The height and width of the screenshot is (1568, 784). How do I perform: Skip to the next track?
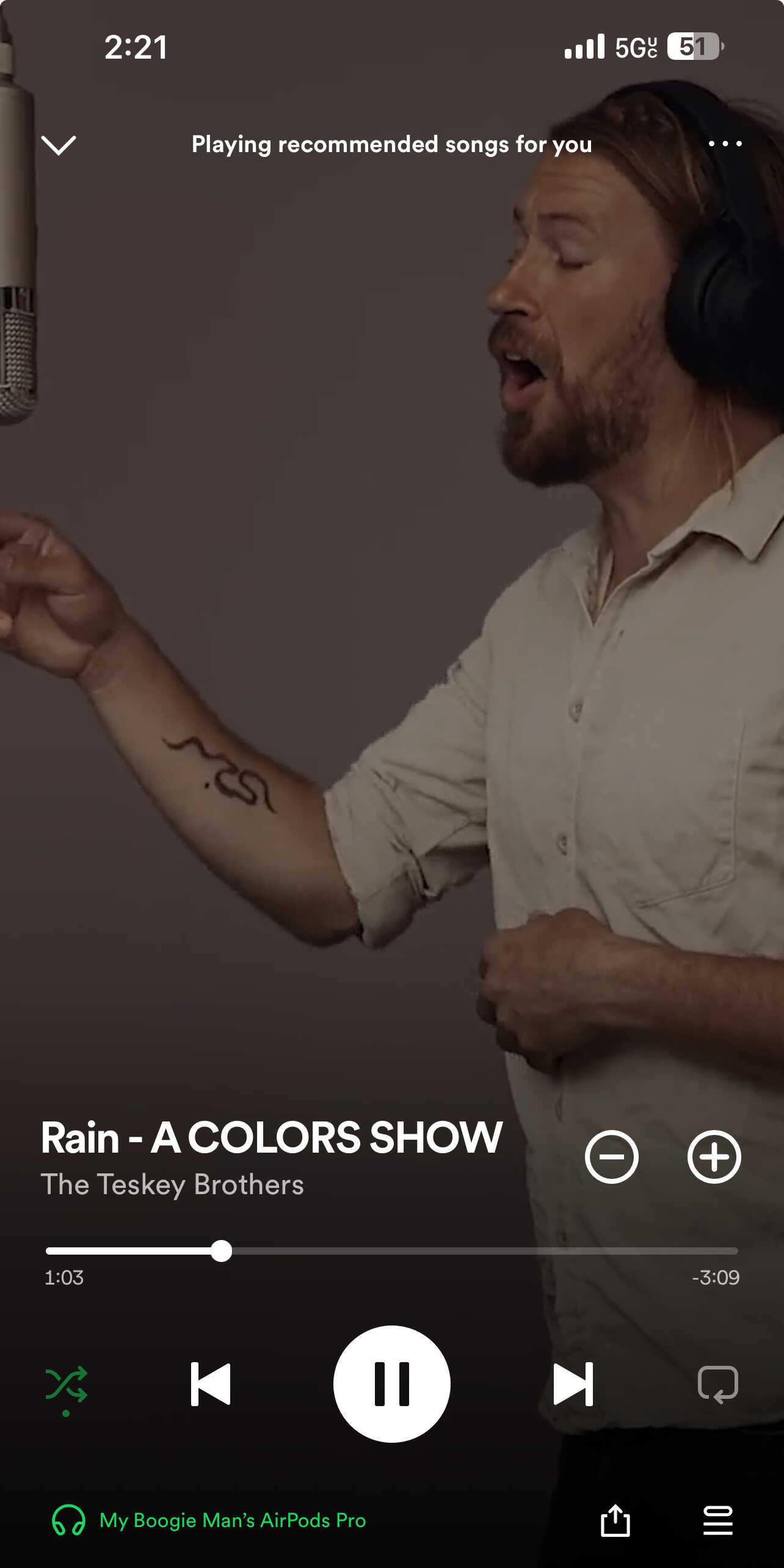[573, 1384]
